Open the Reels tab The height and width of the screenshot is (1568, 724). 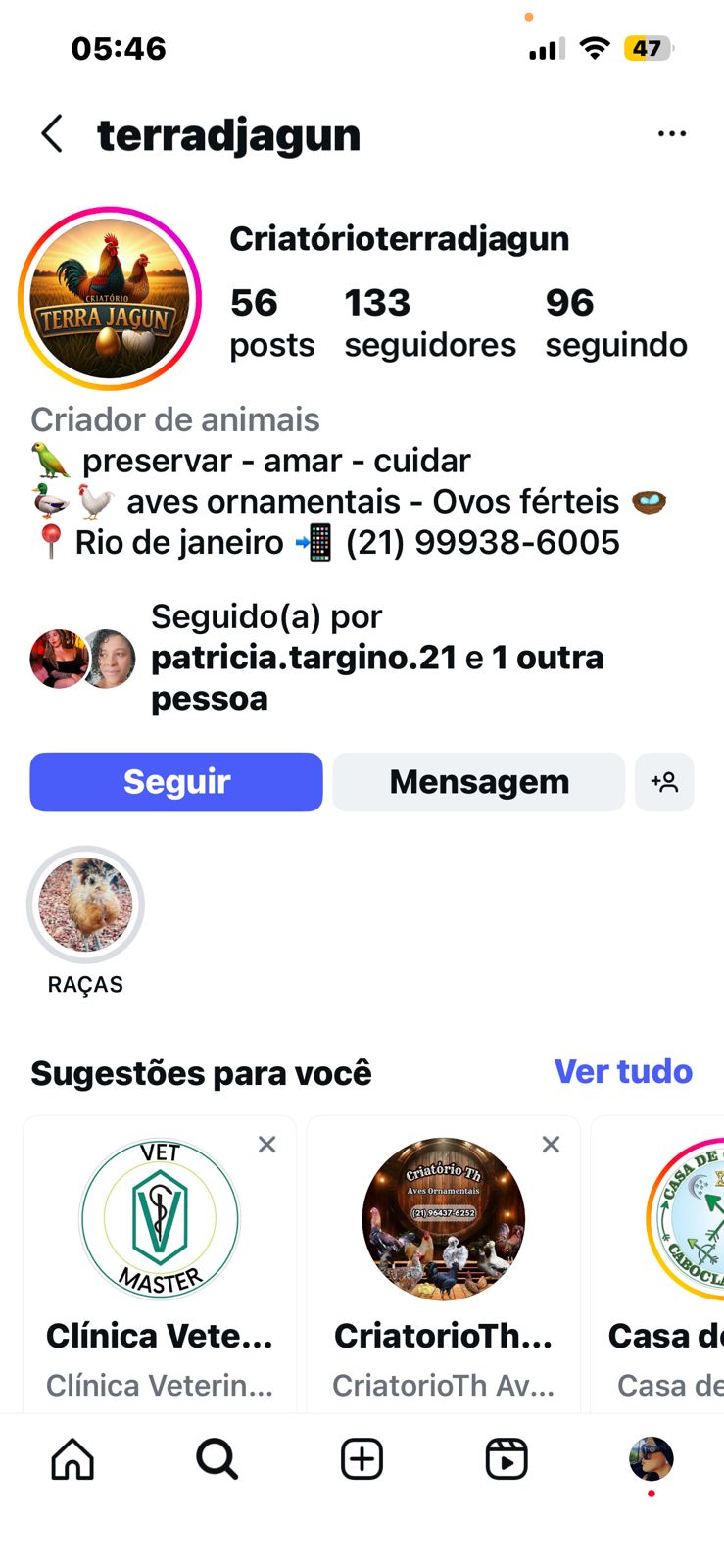(x=507, y=1459)
